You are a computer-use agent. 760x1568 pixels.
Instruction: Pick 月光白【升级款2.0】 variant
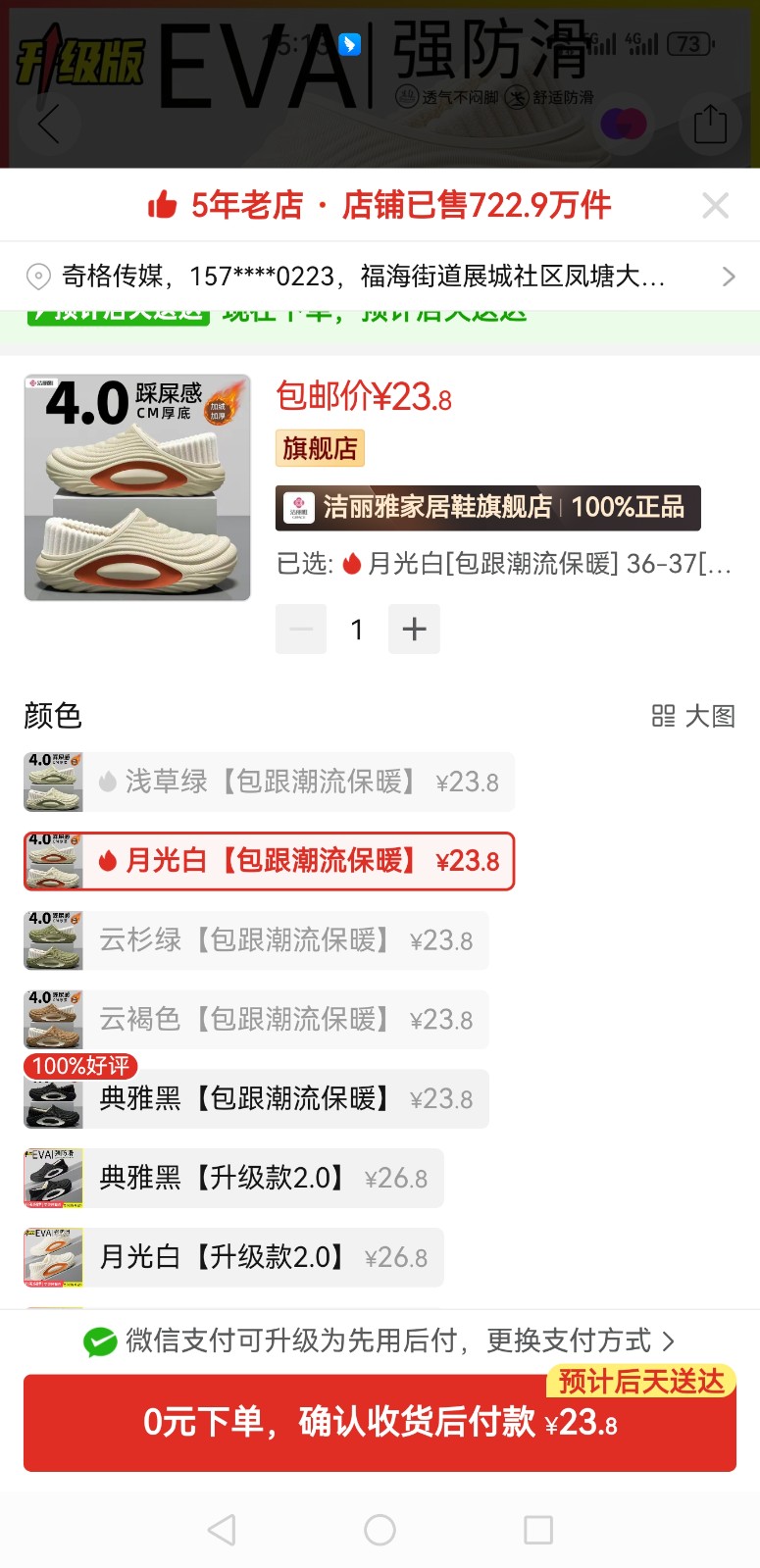click(x=233, y=1257)
